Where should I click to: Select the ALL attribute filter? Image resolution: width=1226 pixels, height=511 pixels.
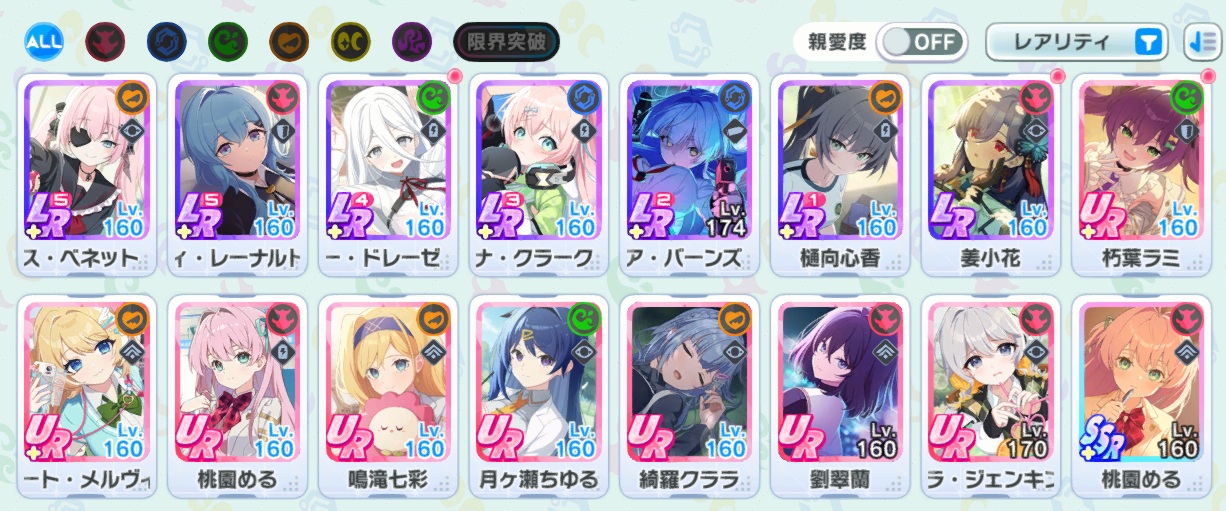click(x=44, y=41)
